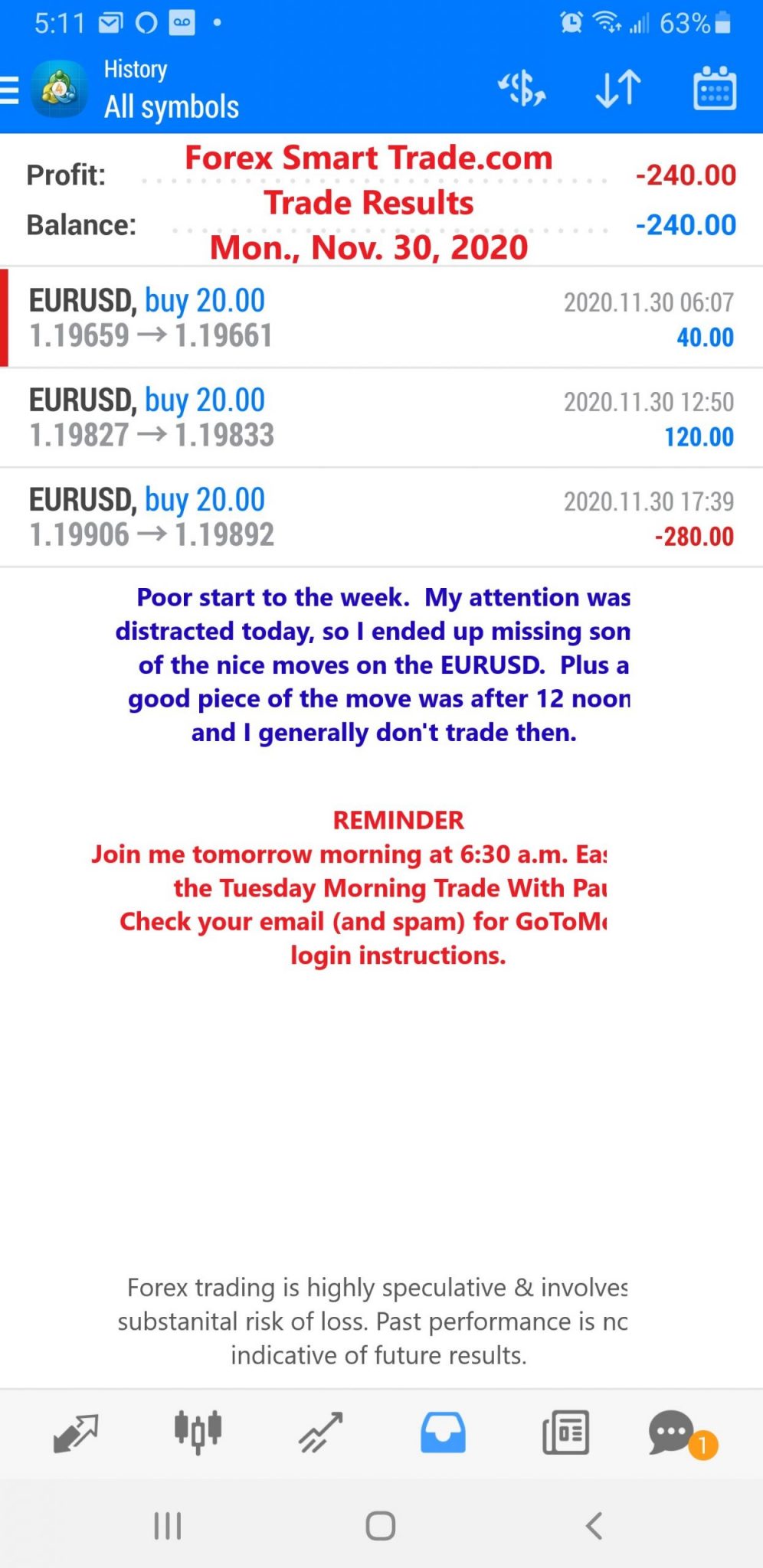The image size is (763, 1568).
Task: Open the calendar date range picker
Action: pyautogui.click(x=715, y=89)
